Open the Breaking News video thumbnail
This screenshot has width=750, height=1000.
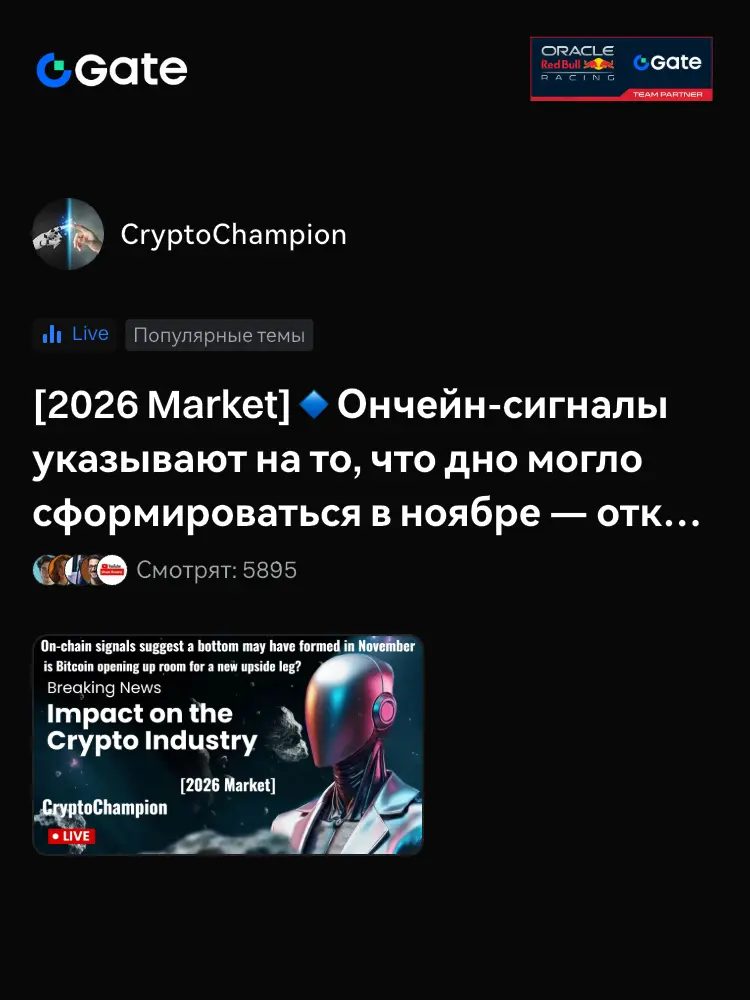coord(228,742)
